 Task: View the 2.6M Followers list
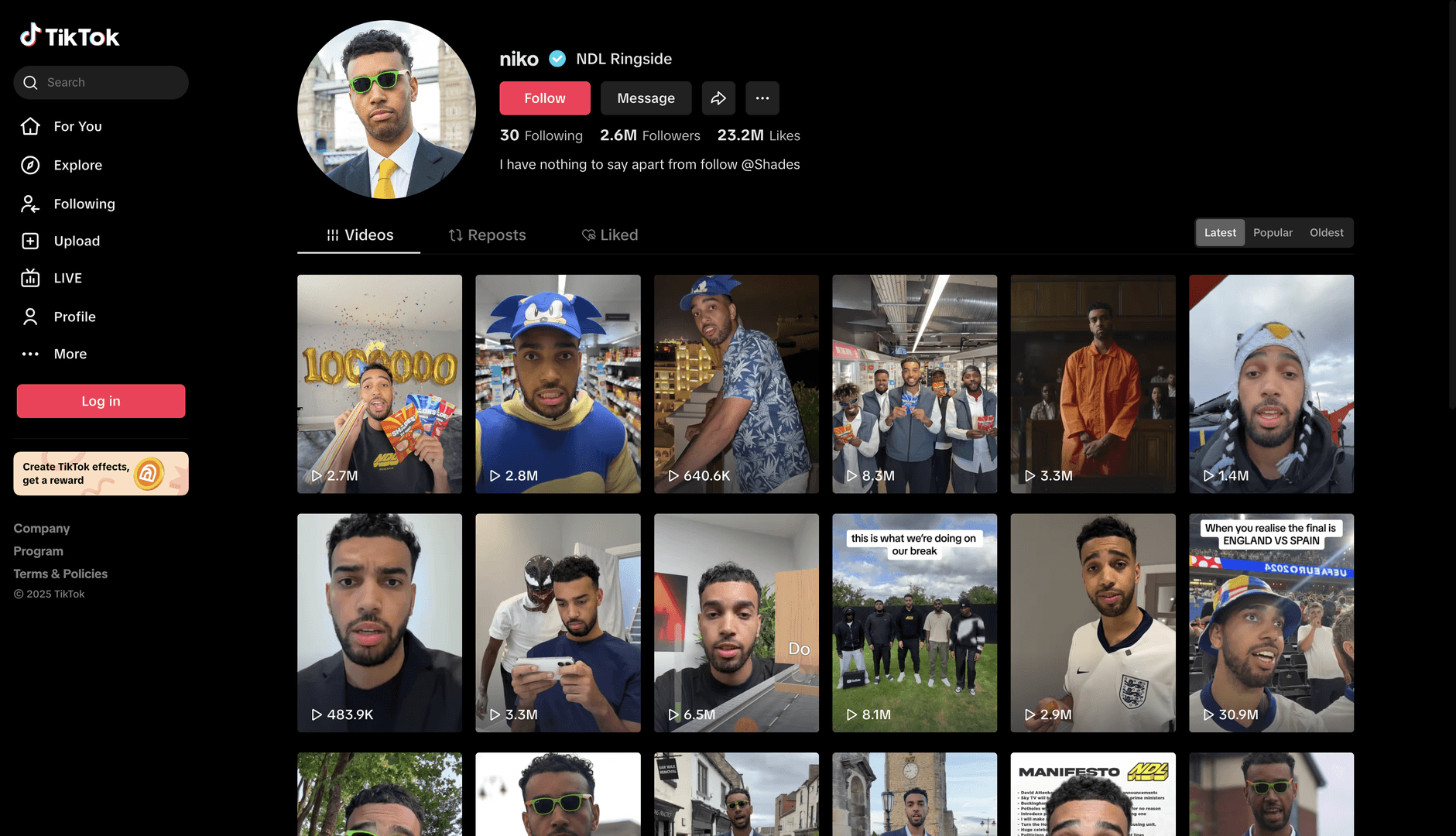click(649, 135)
